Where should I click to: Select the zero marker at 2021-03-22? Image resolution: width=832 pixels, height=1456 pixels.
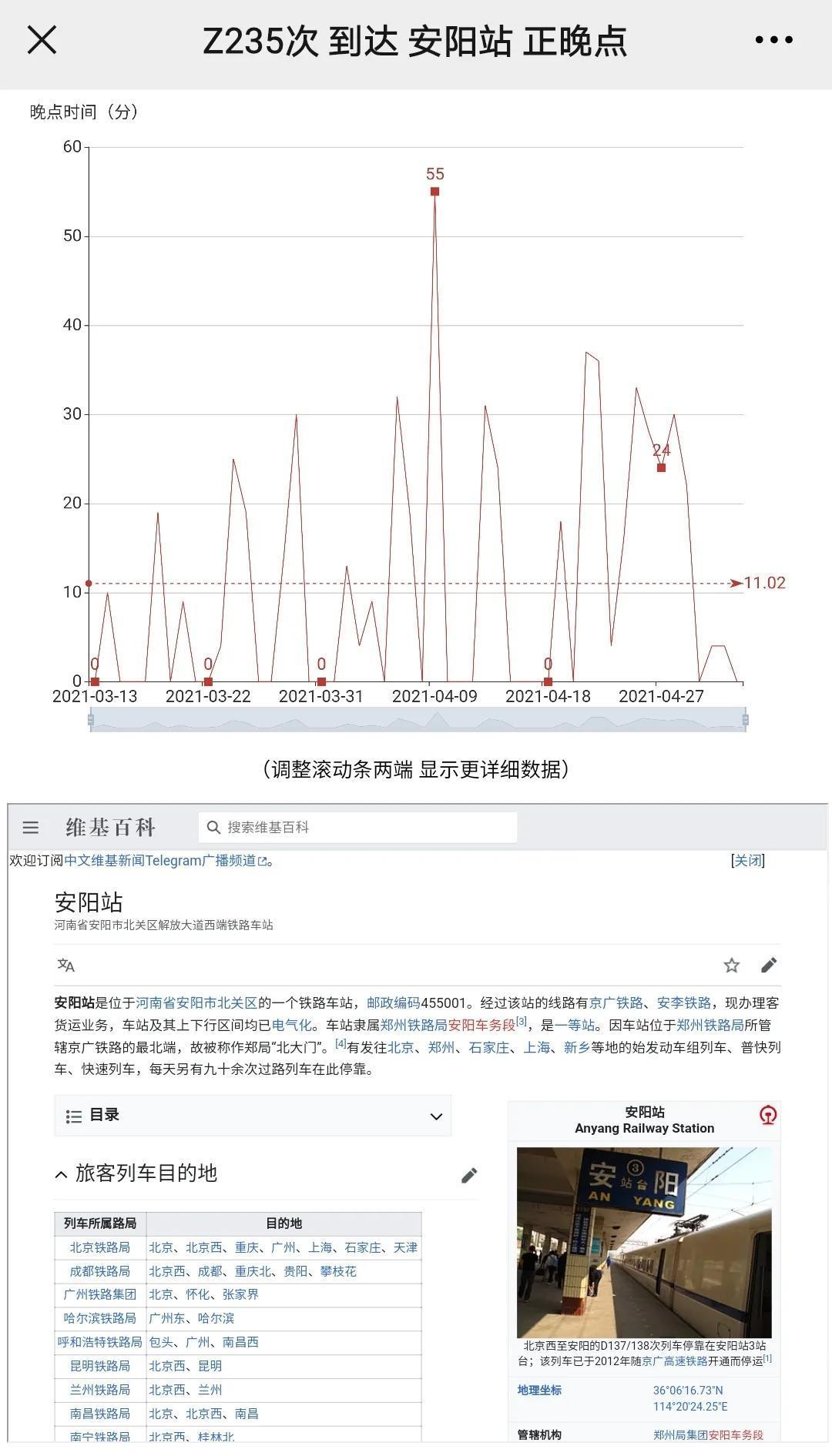[208, 681]
